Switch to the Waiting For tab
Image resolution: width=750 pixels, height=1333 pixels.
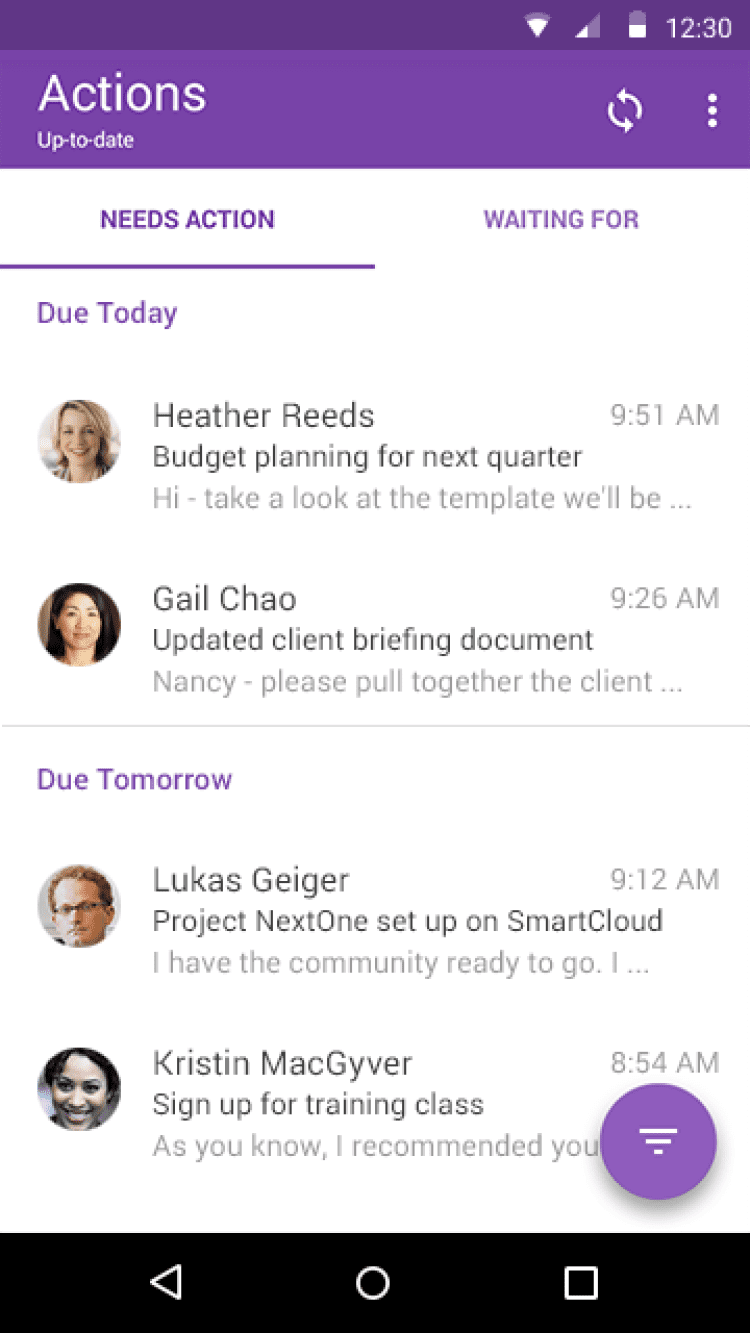point(561,220)
